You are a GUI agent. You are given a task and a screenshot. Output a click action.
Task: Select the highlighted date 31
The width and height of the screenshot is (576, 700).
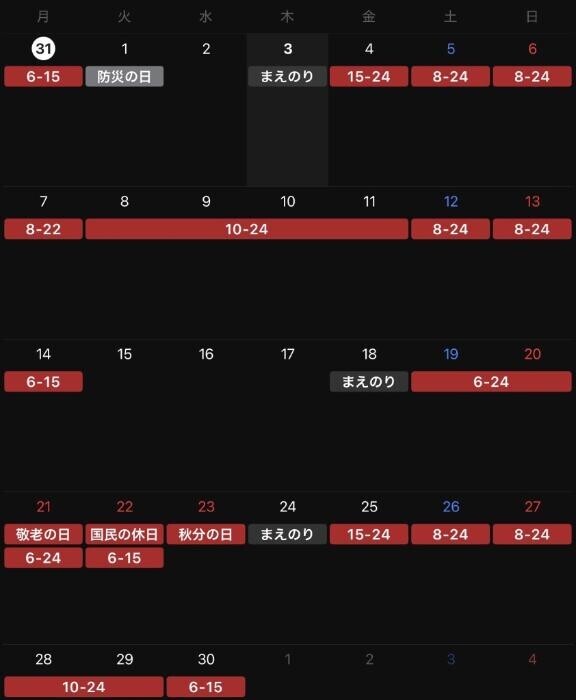[x=43, y=49]
